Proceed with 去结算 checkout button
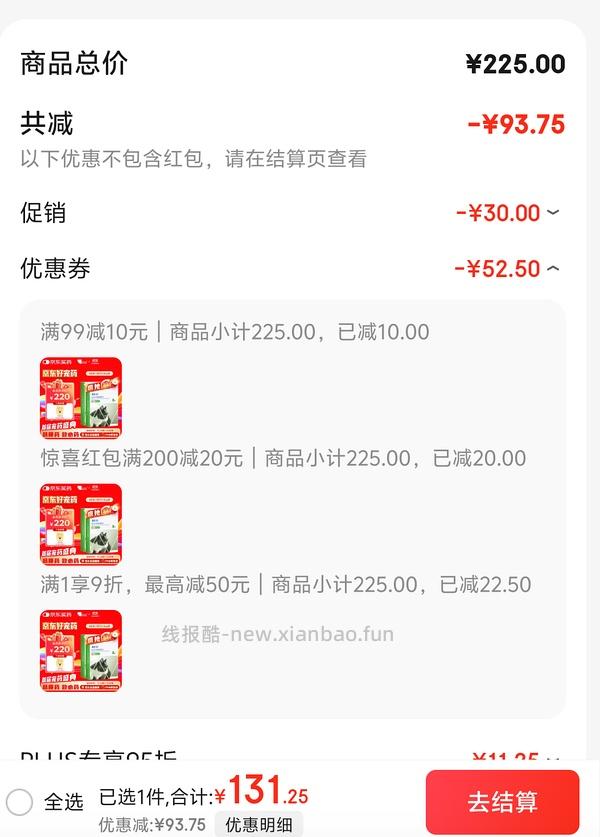Screen dimensions: 600x837 point(502,801)
